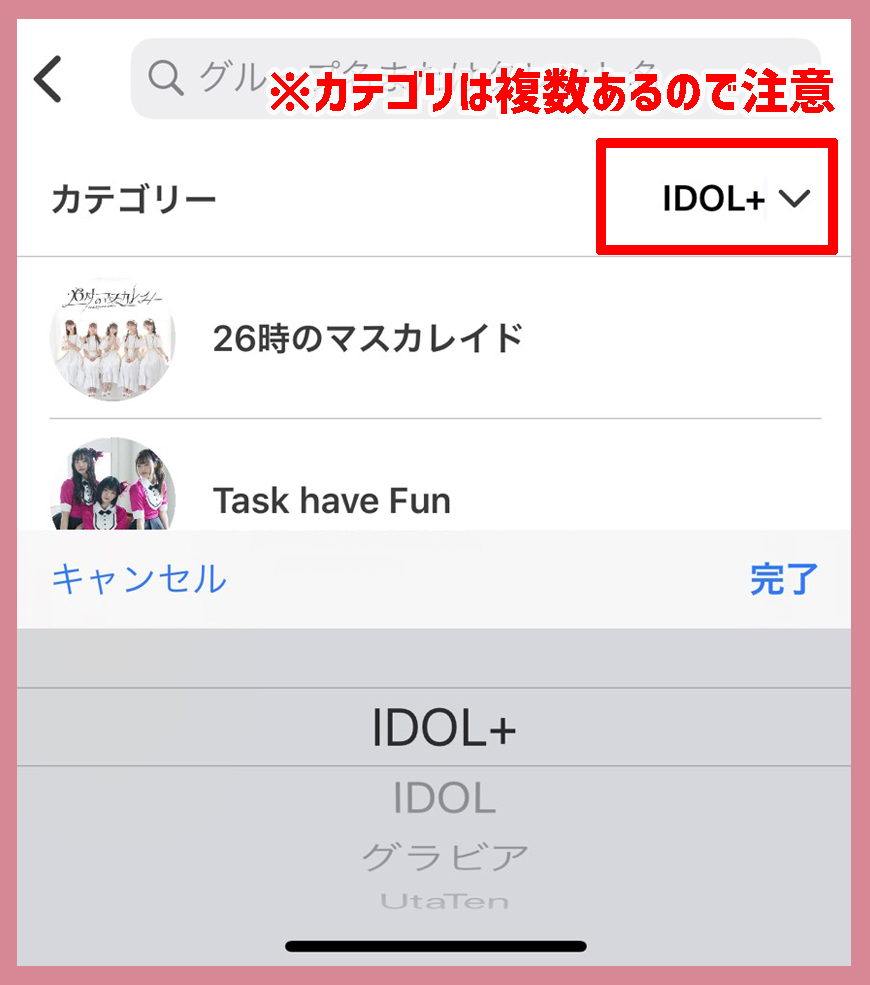Select グラビア in the picker
This screenshot has height=985, width=870.
pyautogui.click(x=444, y=856)
